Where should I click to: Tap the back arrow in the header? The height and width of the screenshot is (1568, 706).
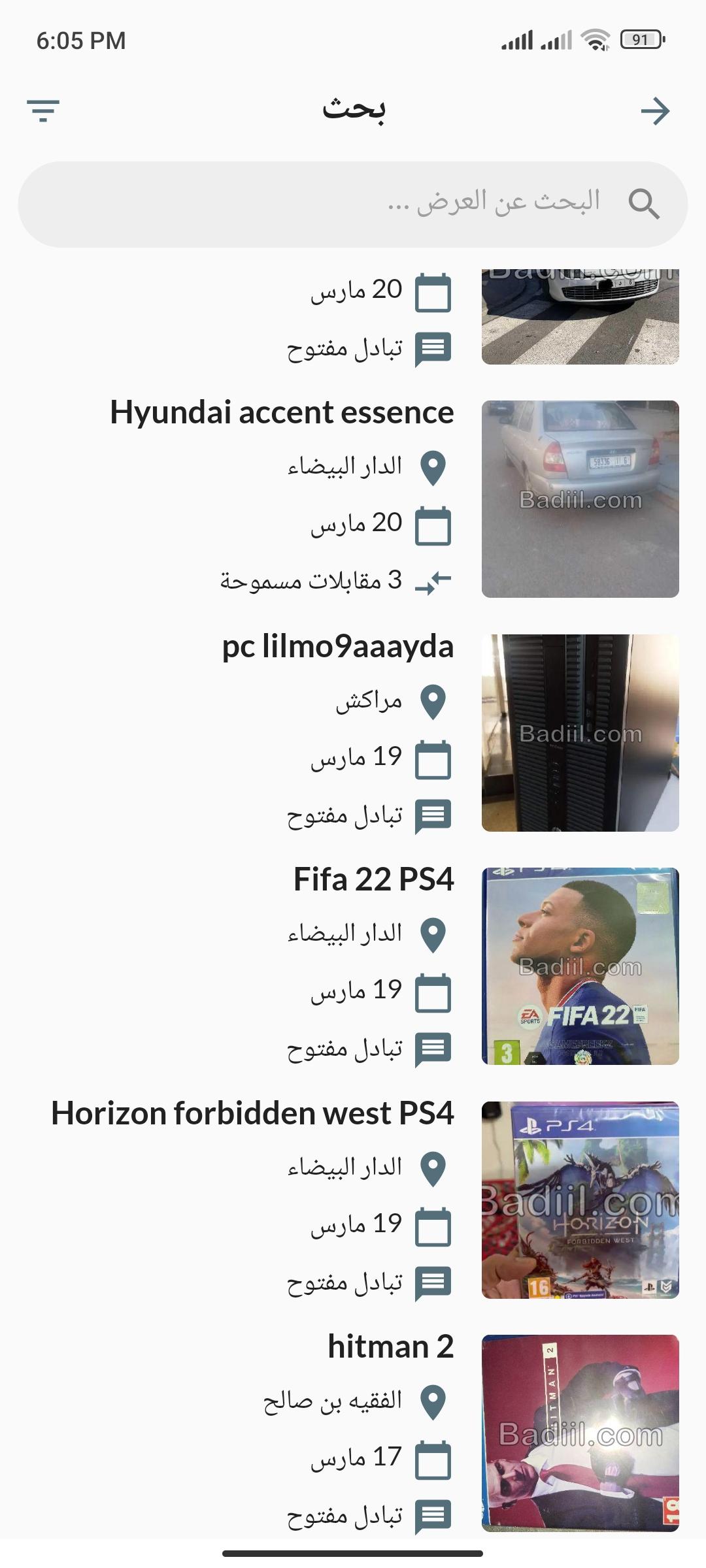pos(655,111)
